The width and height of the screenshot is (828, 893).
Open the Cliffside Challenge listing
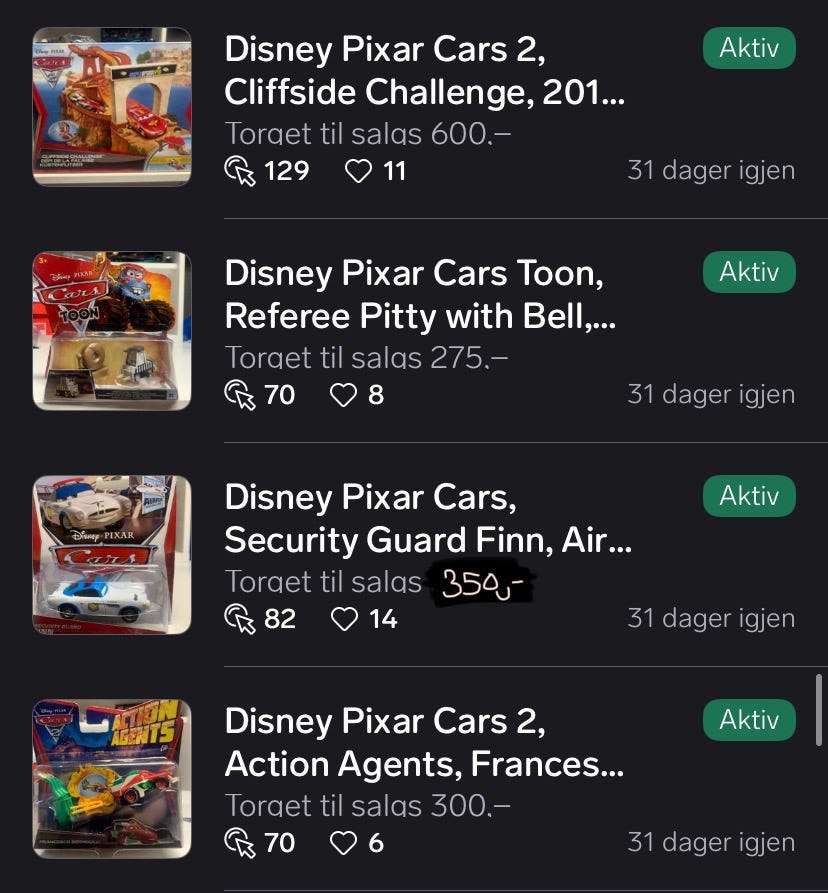(425, 71)
